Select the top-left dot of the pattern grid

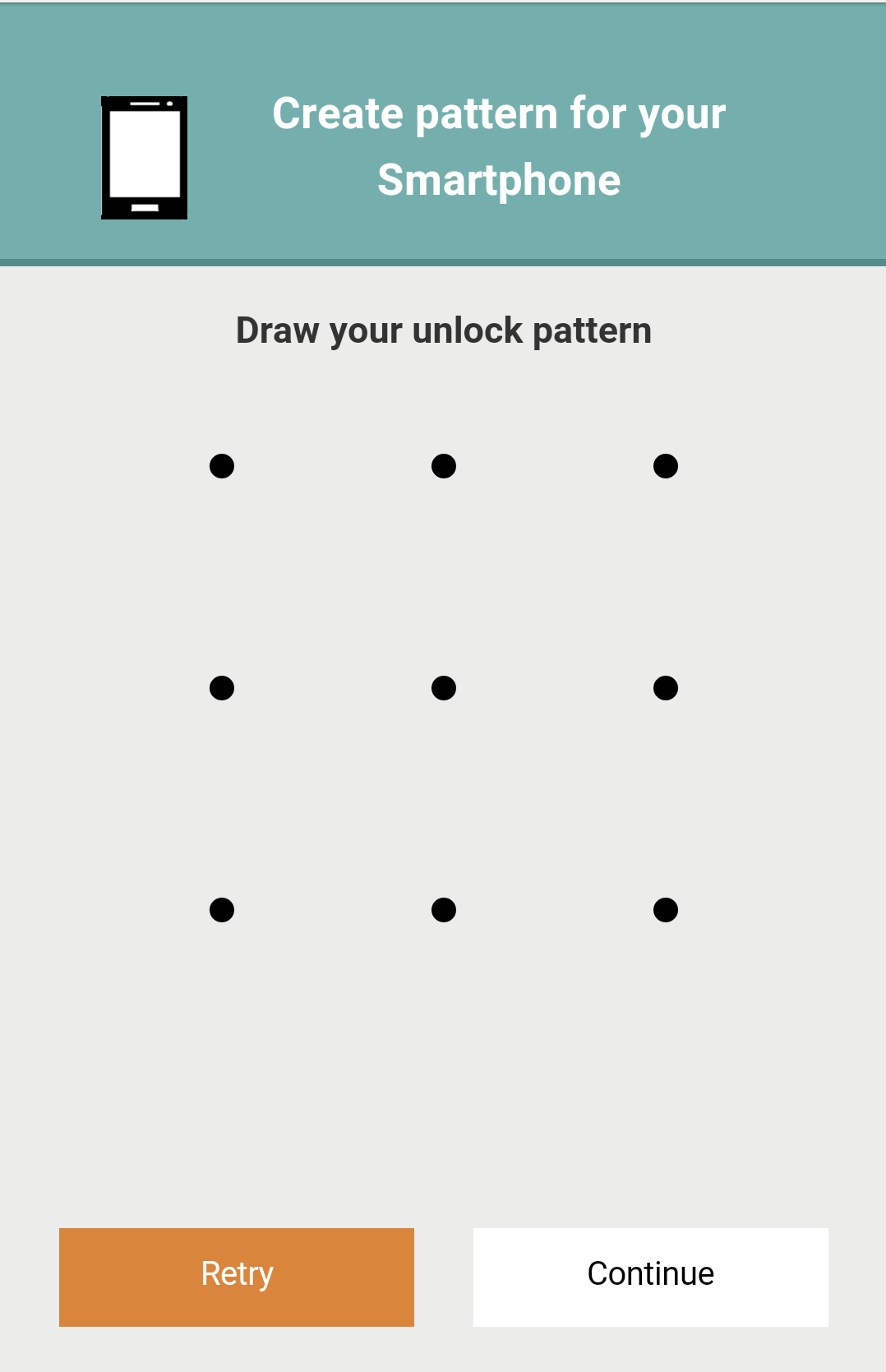(222, 466)
